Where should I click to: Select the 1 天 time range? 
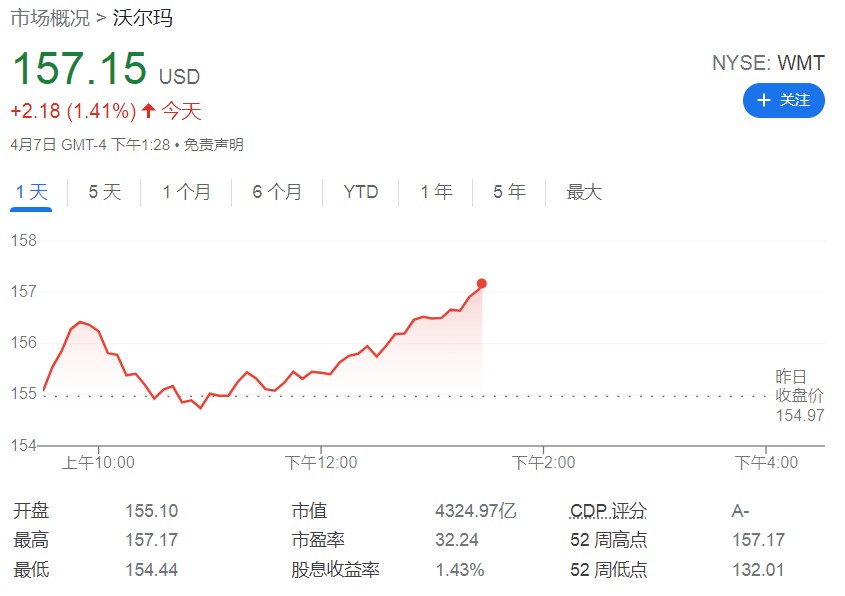pos(31,192)
